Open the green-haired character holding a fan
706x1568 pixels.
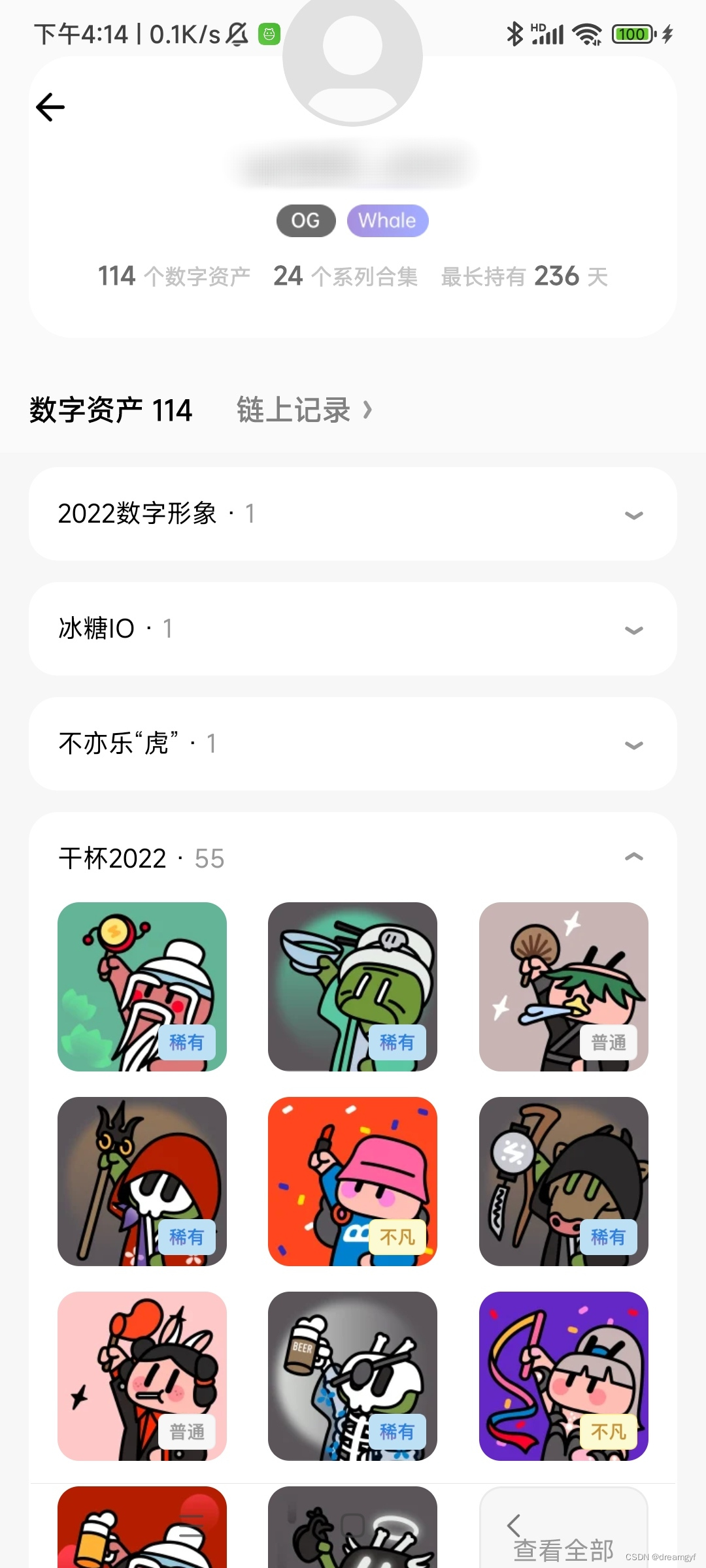(563, 987)
